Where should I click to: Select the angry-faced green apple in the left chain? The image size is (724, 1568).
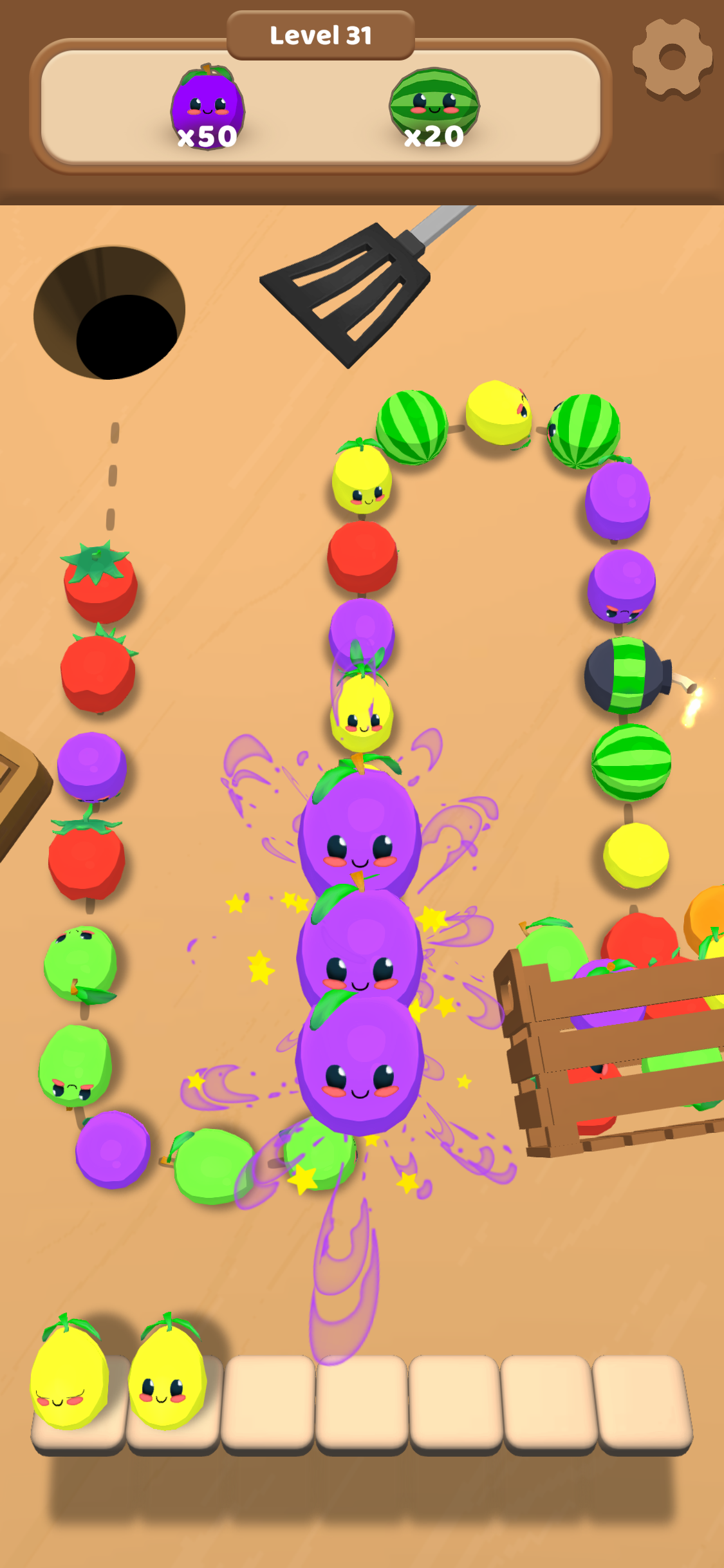[x=75, y=1067]
